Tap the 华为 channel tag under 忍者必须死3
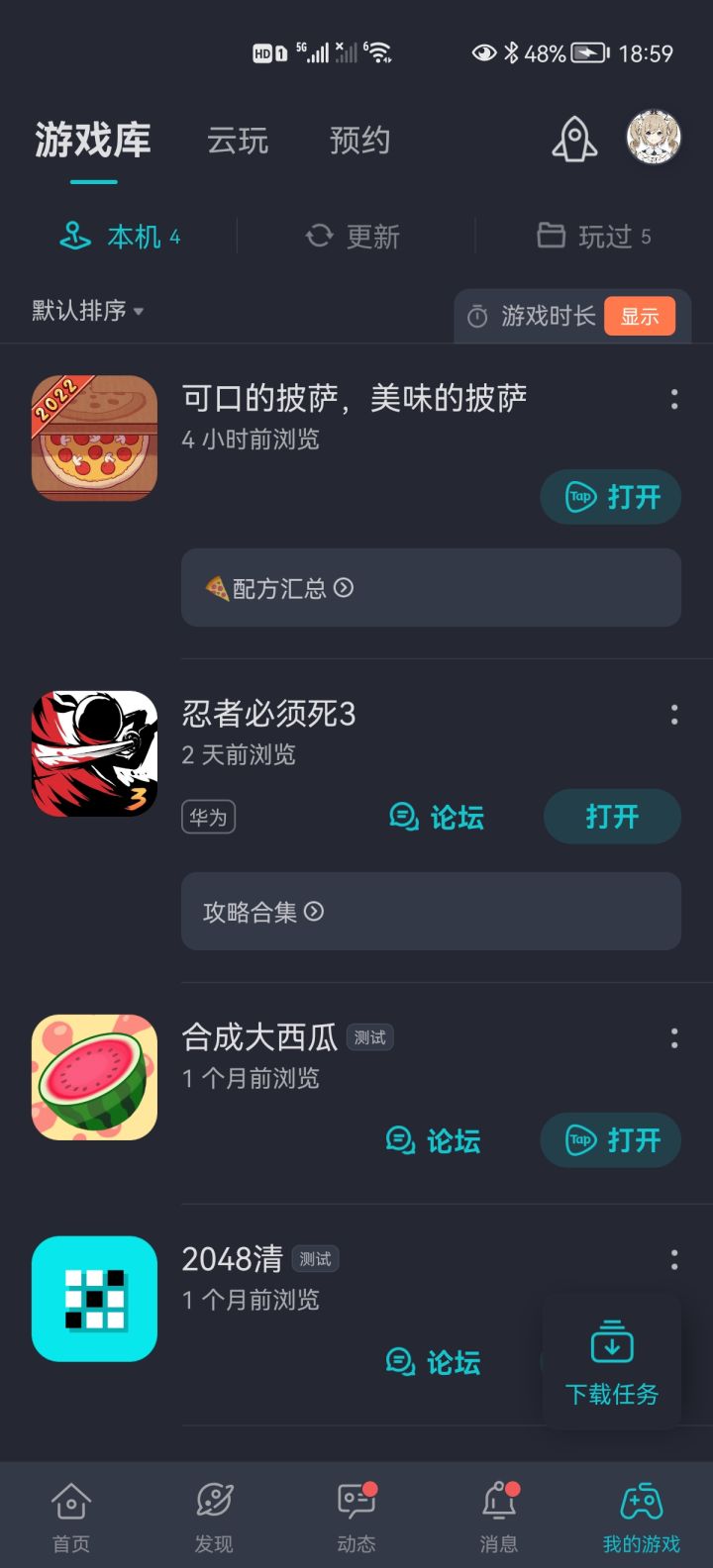Image resolution: width=713 pixels, height=1568 pixels. tap(207, 817)
